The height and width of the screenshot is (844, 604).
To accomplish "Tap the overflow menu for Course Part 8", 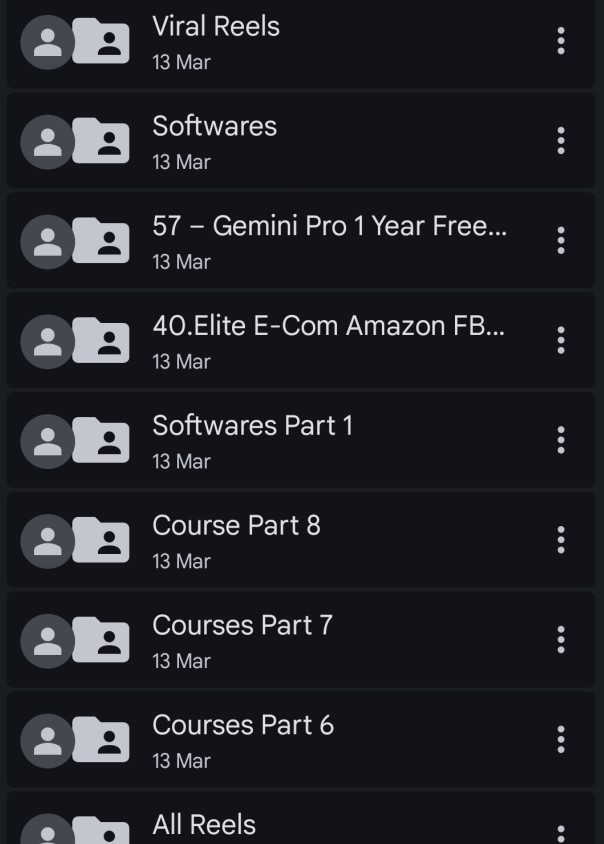I will (x=561, y=540).
